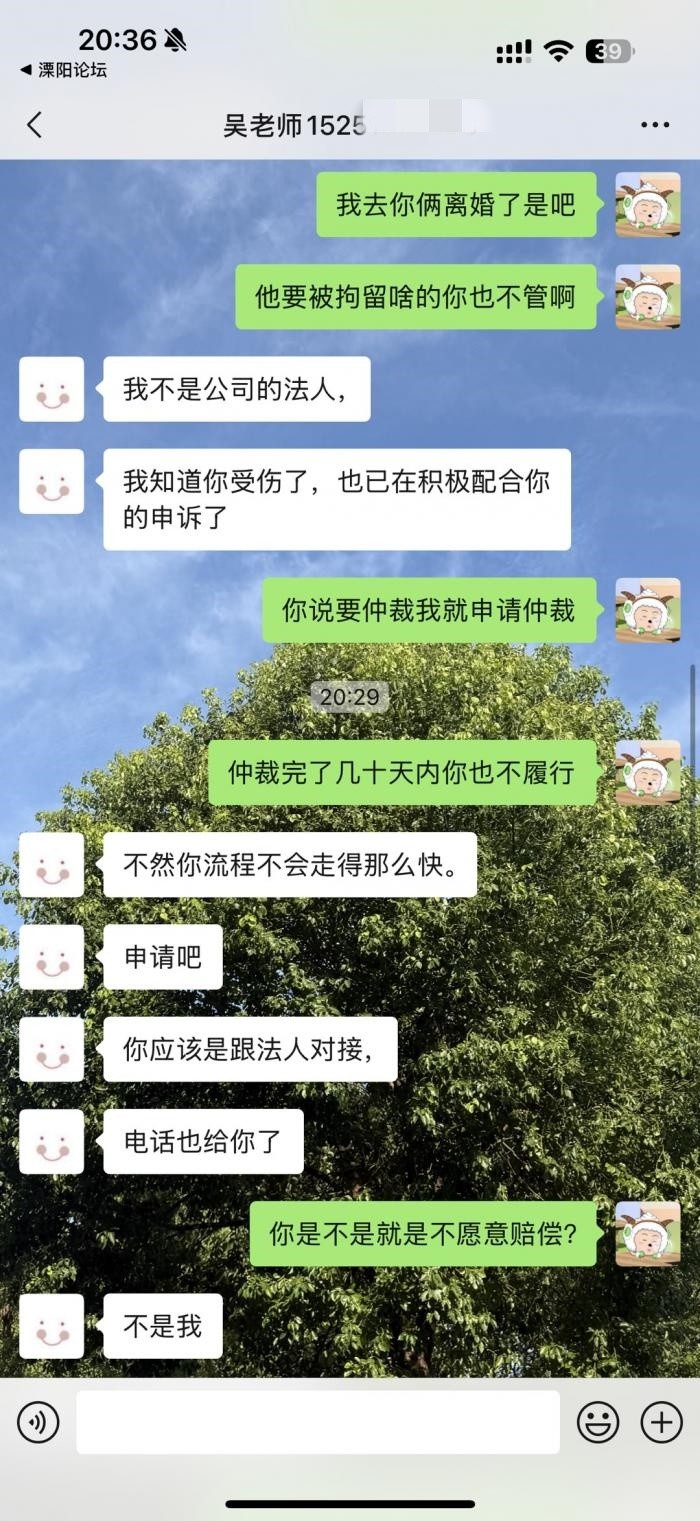Open the chat's three-dot menu
The height and width of the screenshot is (1521, 700).
click(x=655, y=125)
